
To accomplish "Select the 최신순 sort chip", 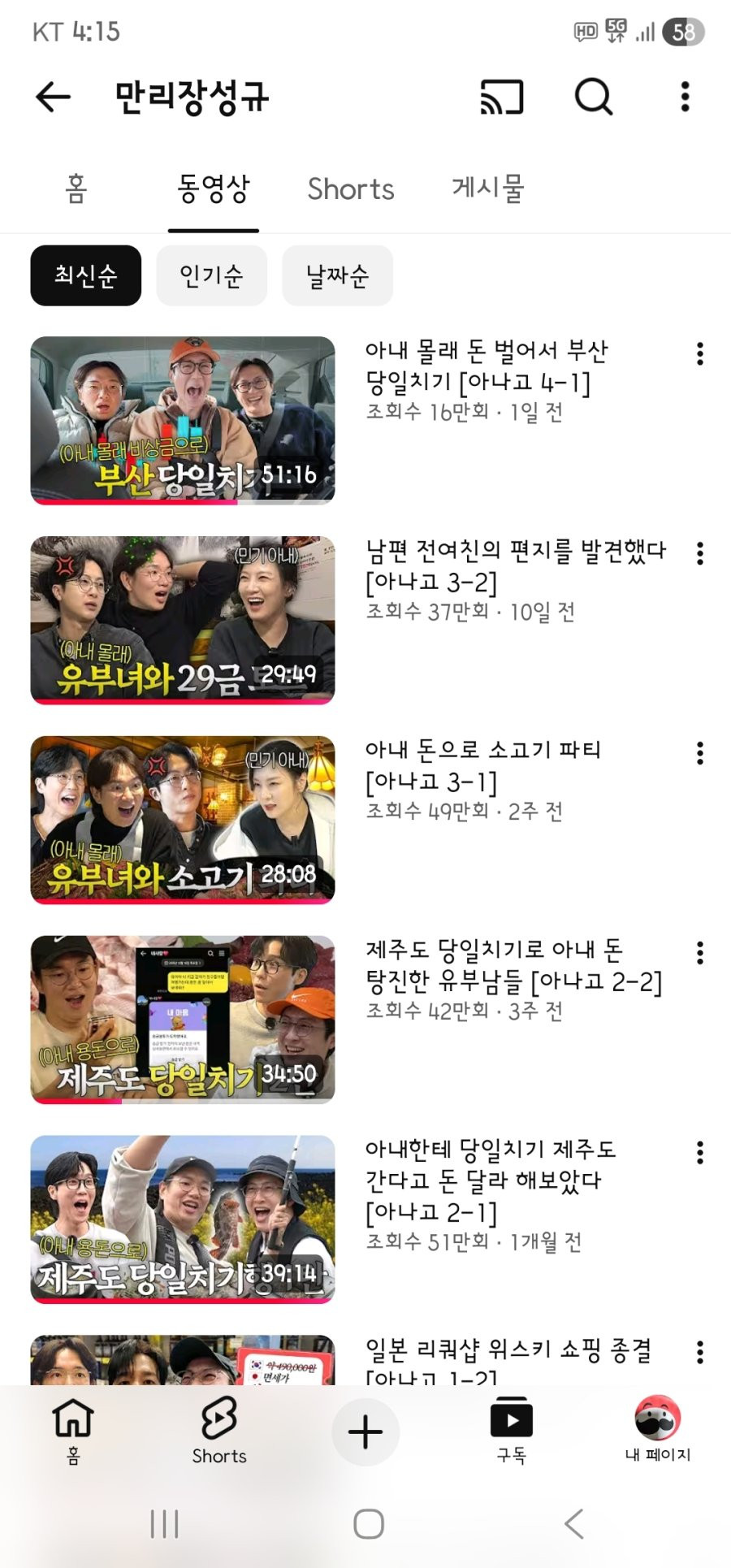I will [x=86, y=276].
